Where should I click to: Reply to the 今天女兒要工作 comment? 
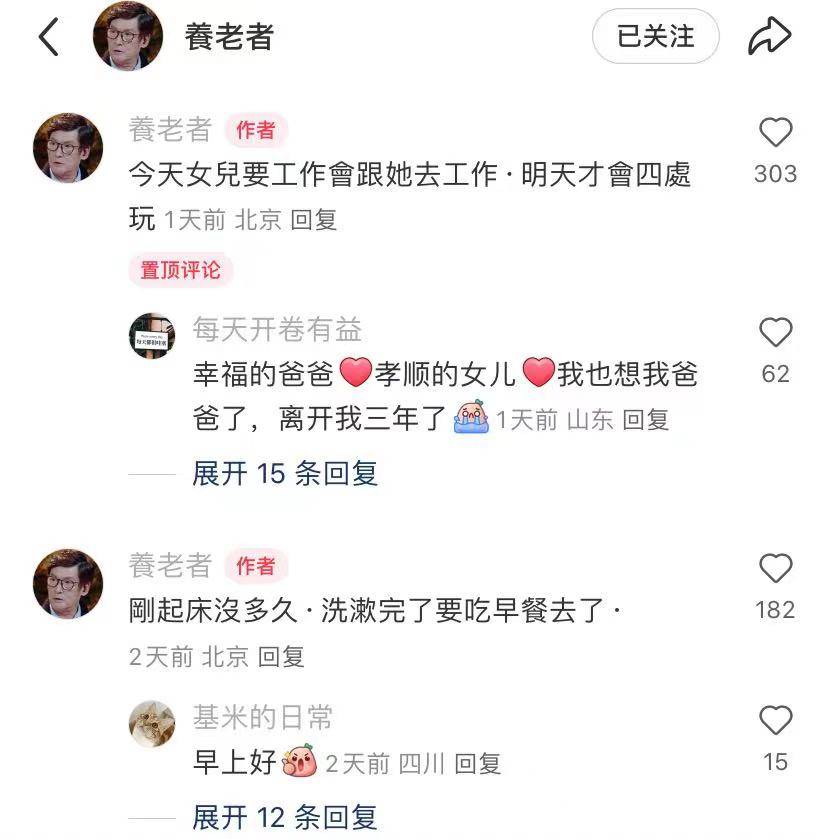[313, 220]
